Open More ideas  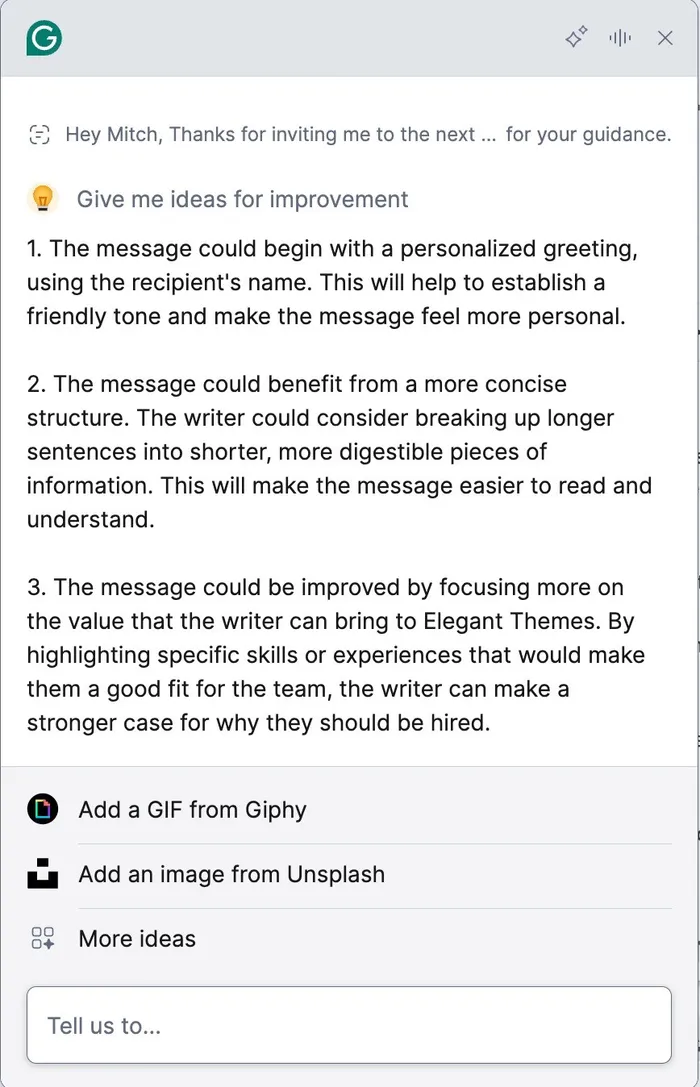click(x=137, y=939)
